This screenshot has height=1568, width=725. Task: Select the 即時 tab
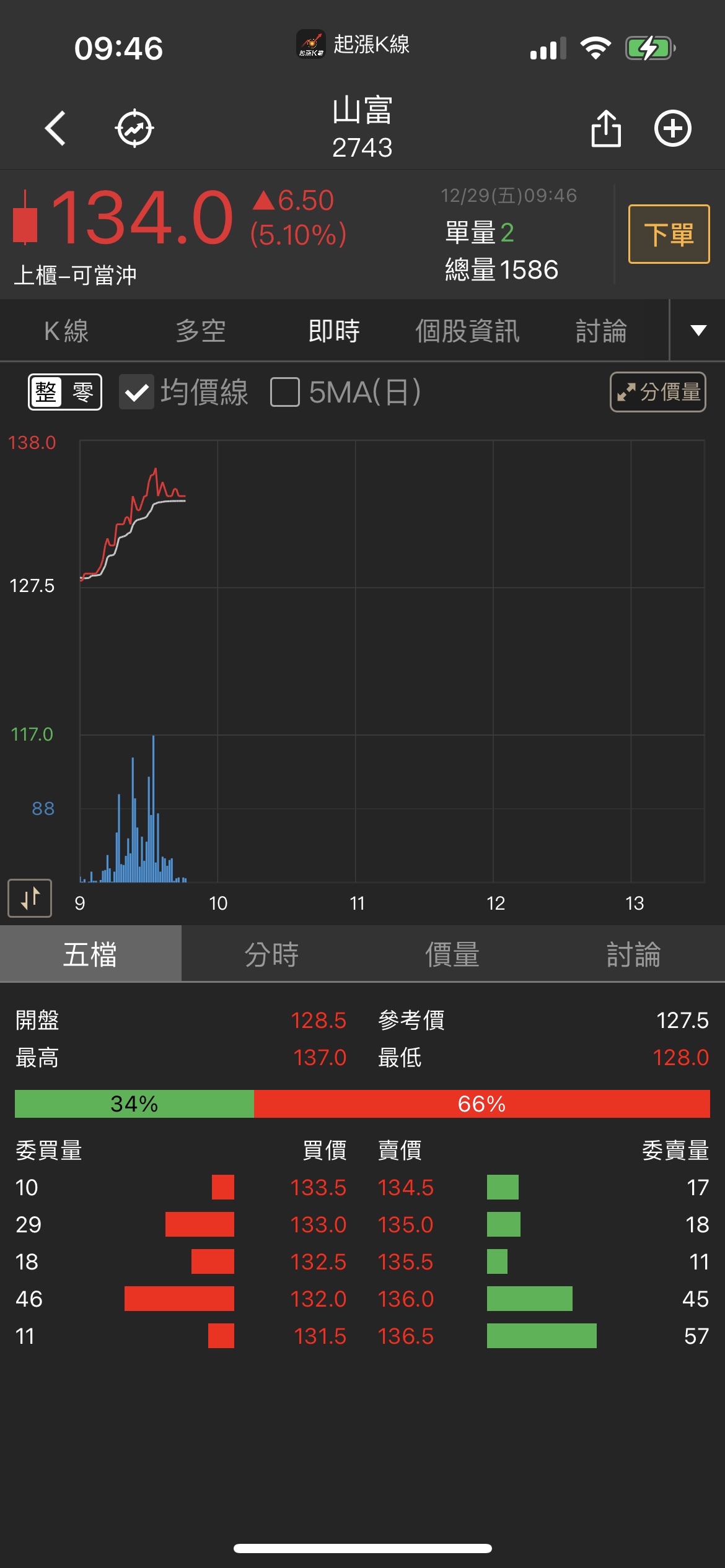pyautogui.click(x=334, y=331)
